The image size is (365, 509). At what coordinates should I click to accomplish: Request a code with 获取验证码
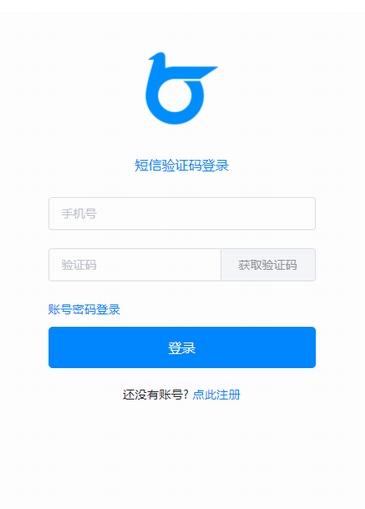click(x=268, y=265)
